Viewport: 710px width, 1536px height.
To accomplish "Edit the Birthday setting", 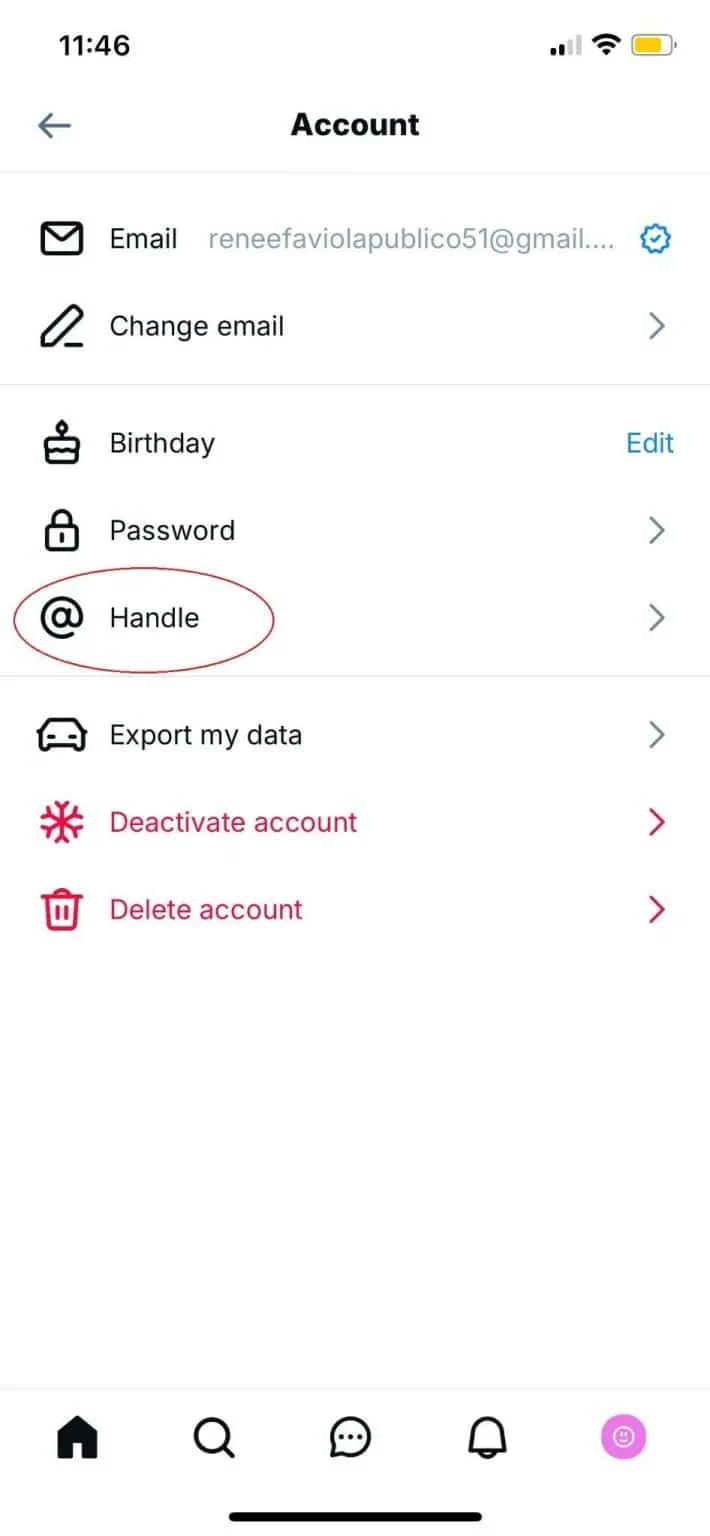I will click(x=649, y=443).
